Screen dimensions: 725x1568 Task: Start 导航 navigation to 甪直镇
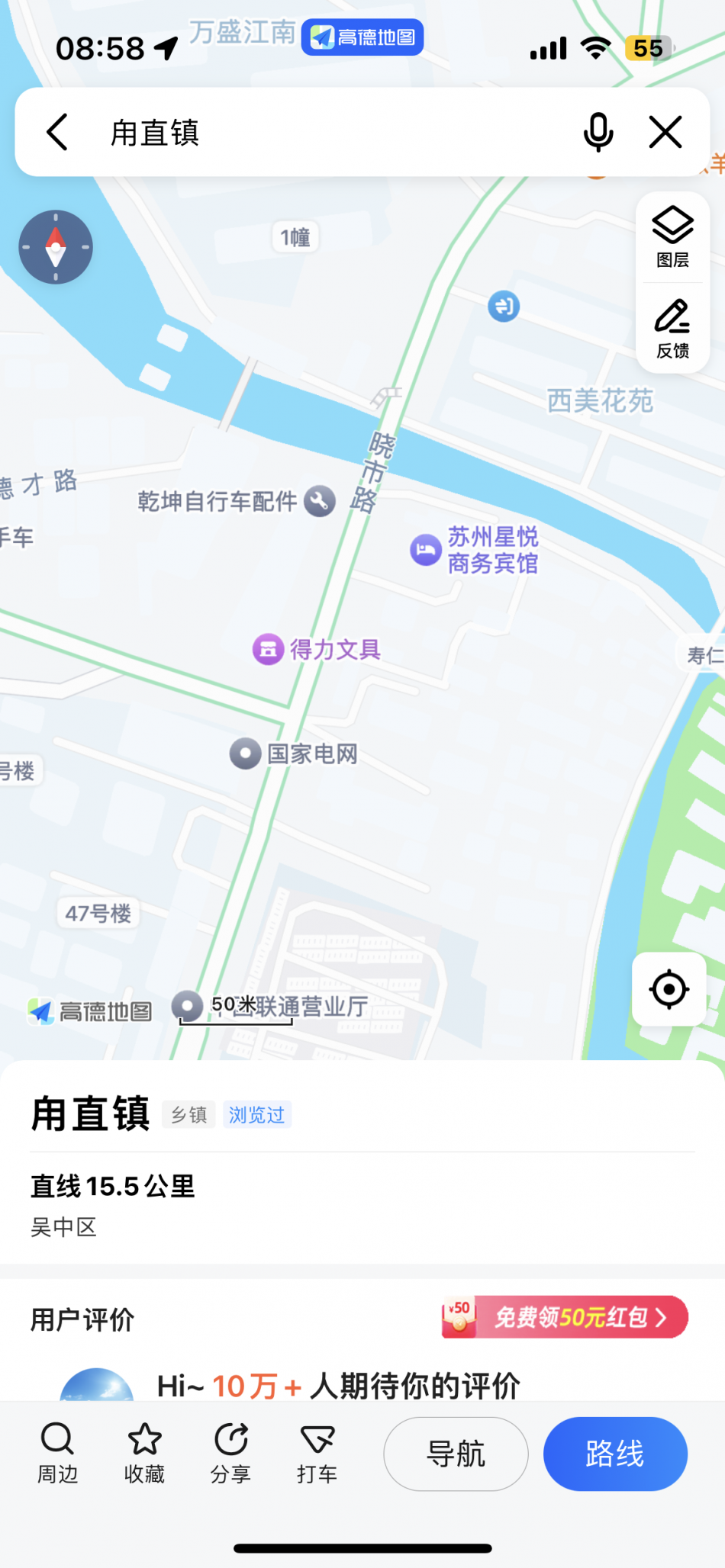(456, 1454)
